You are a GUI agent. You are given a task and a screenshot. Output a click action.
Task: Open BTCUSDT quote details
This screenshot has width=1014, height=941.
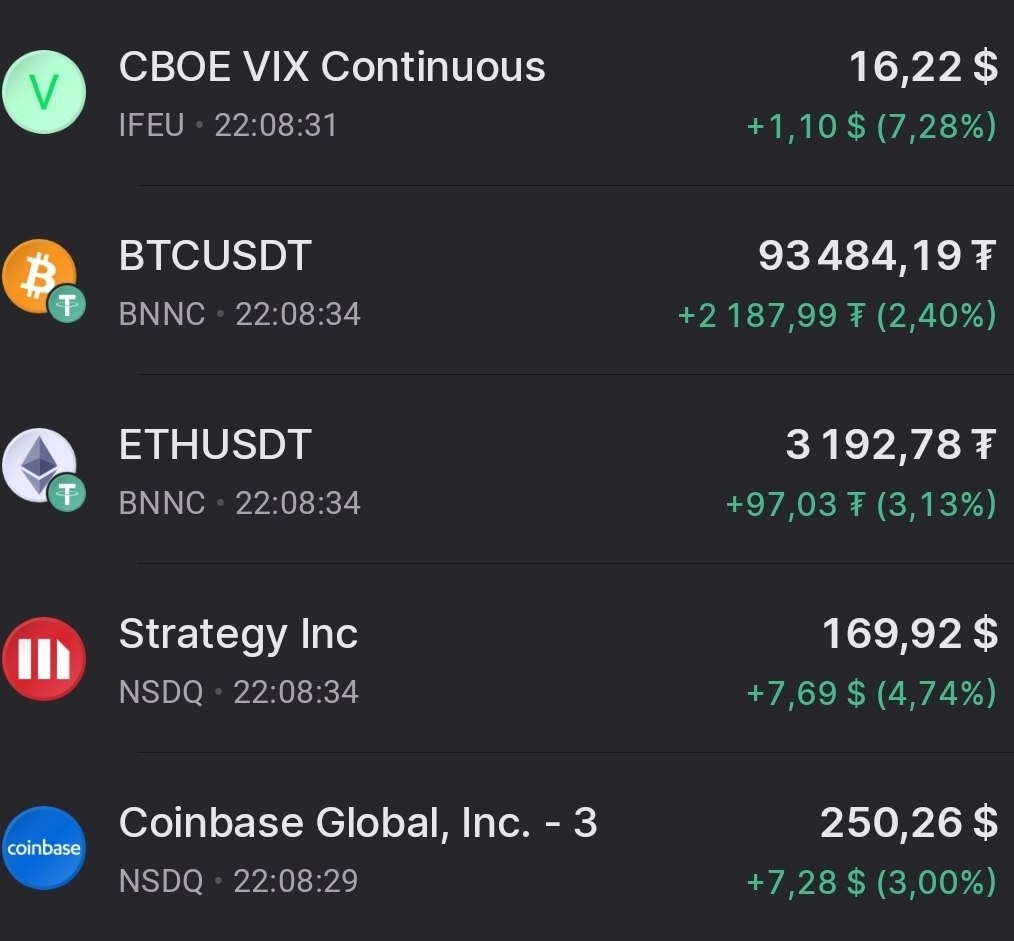[215, 257]
